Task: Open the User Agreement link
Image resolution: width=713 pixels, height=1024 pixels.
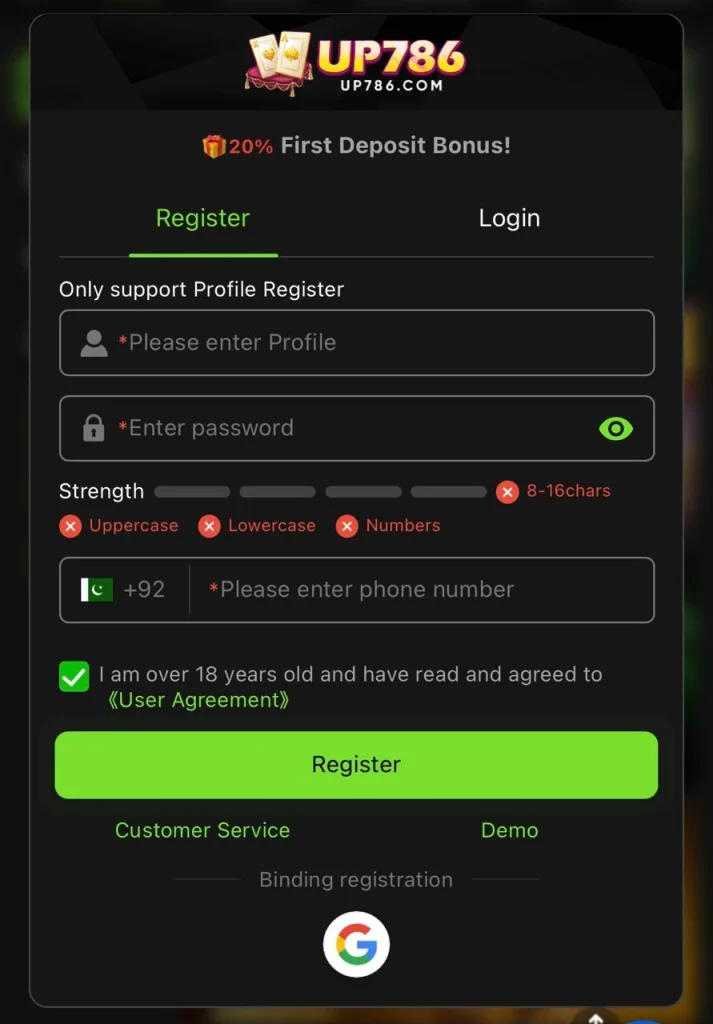Action: click(198, 701)
